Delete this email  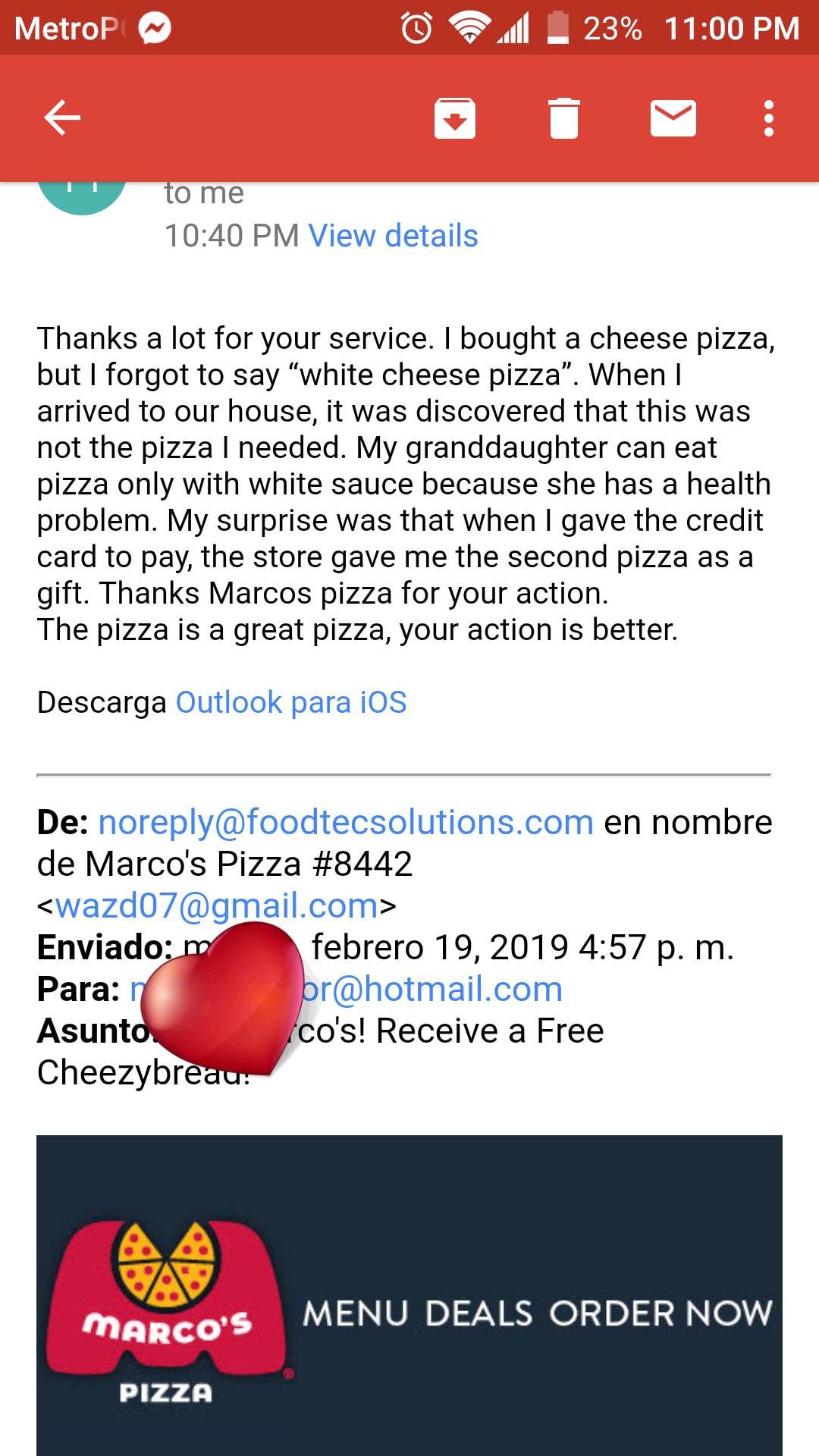coord(564,118)
